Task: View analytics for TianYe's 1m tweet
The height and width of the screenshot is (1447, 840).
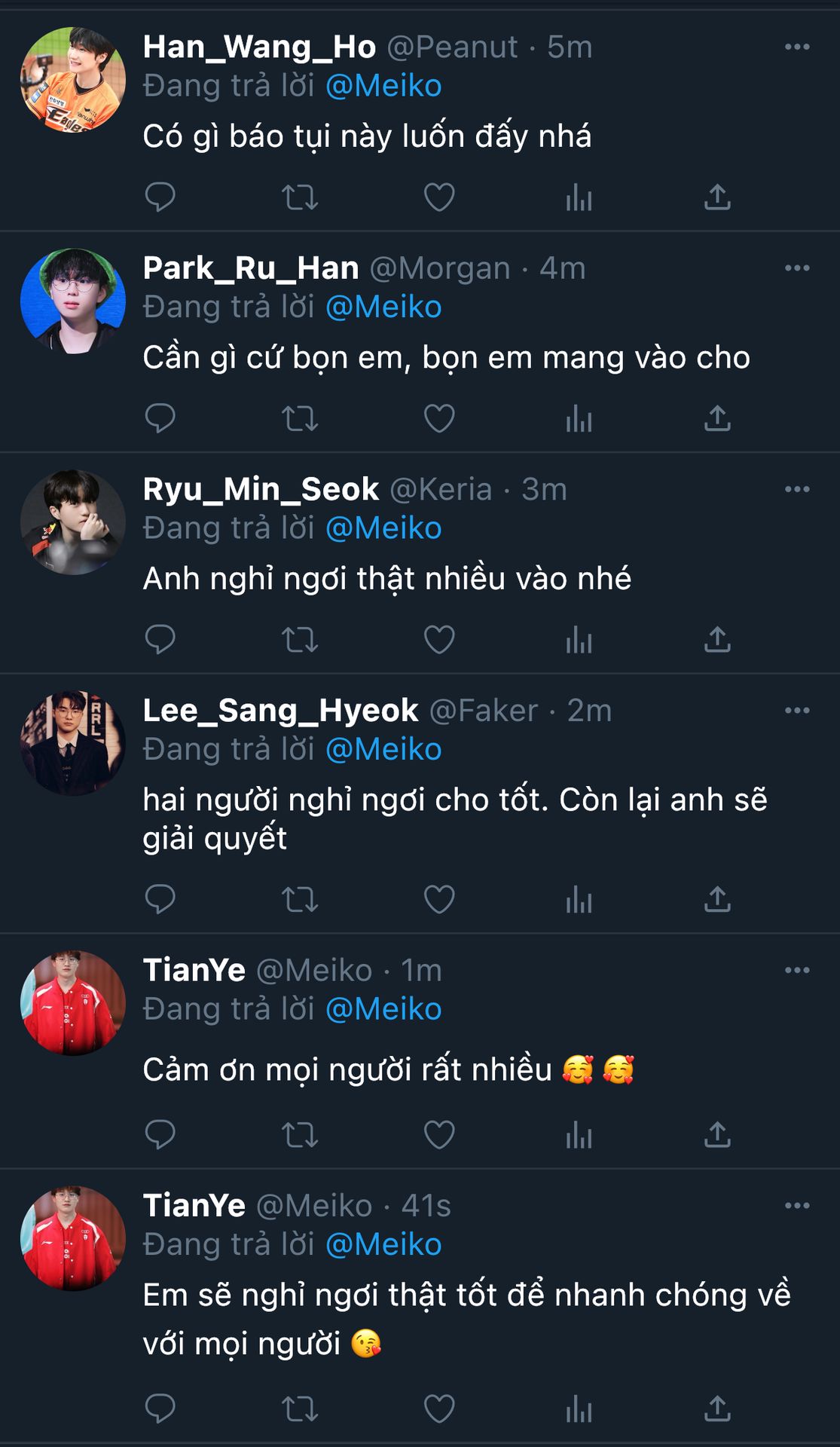Action: (x=579, y=1134)
